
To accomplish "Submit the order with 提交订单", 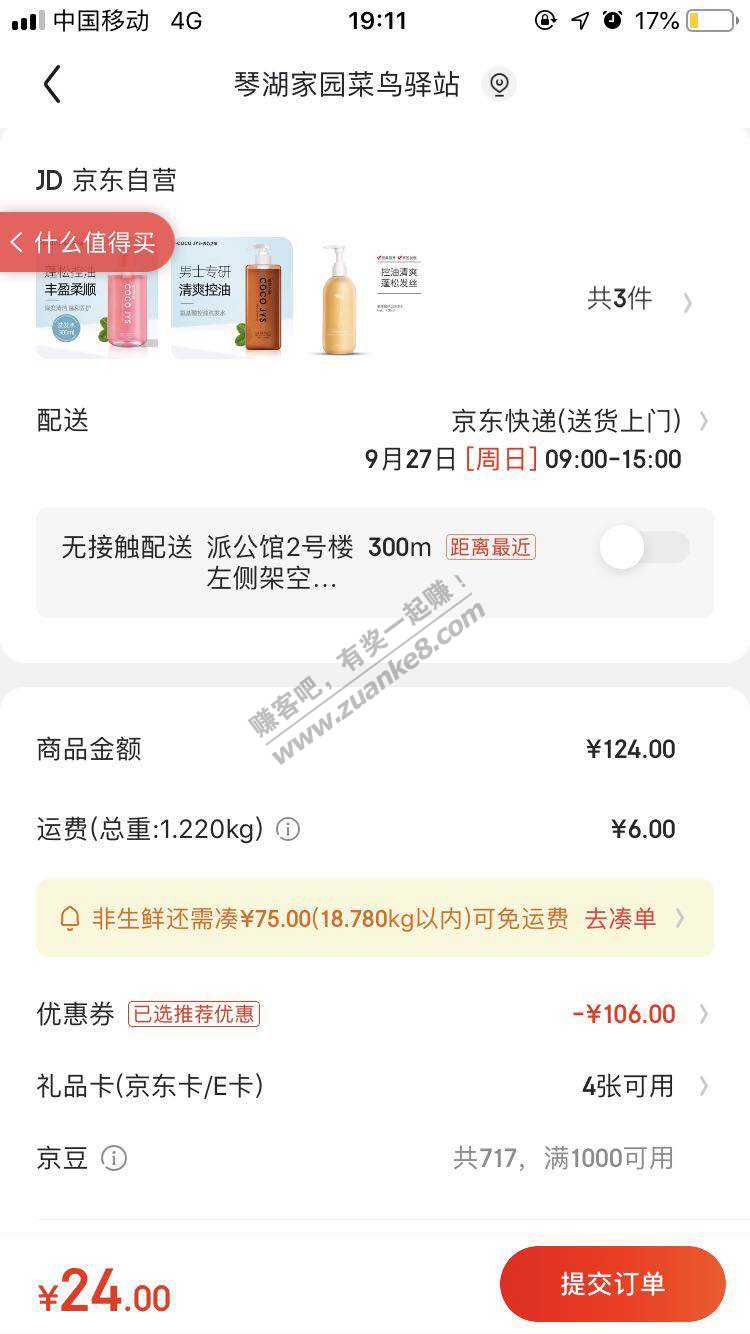I will [x=612, y=1284].
